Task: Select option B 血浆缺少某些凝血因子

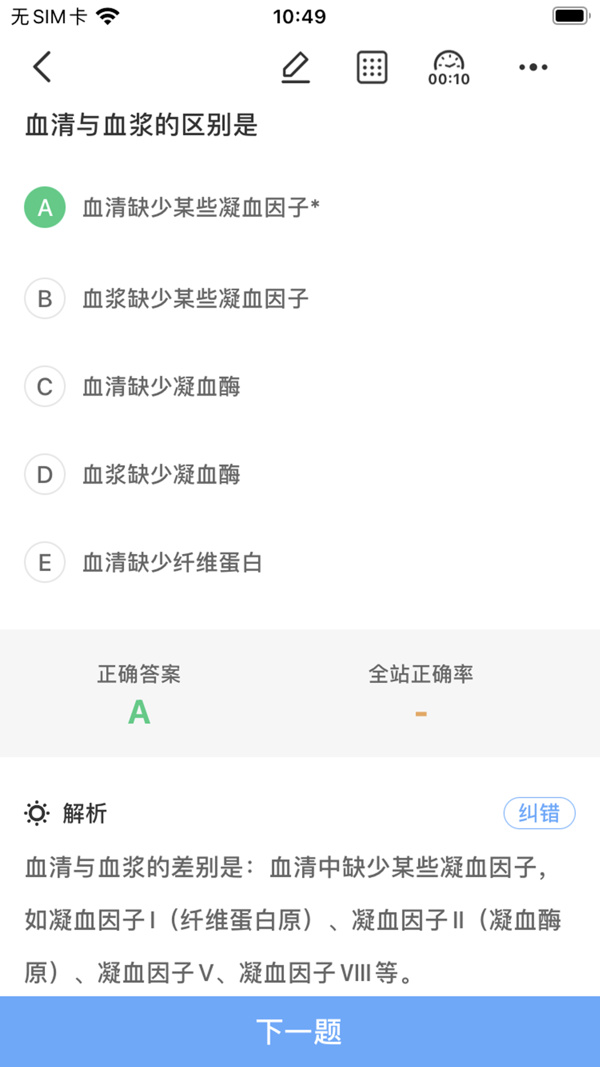Action: (x=300, y=298)
